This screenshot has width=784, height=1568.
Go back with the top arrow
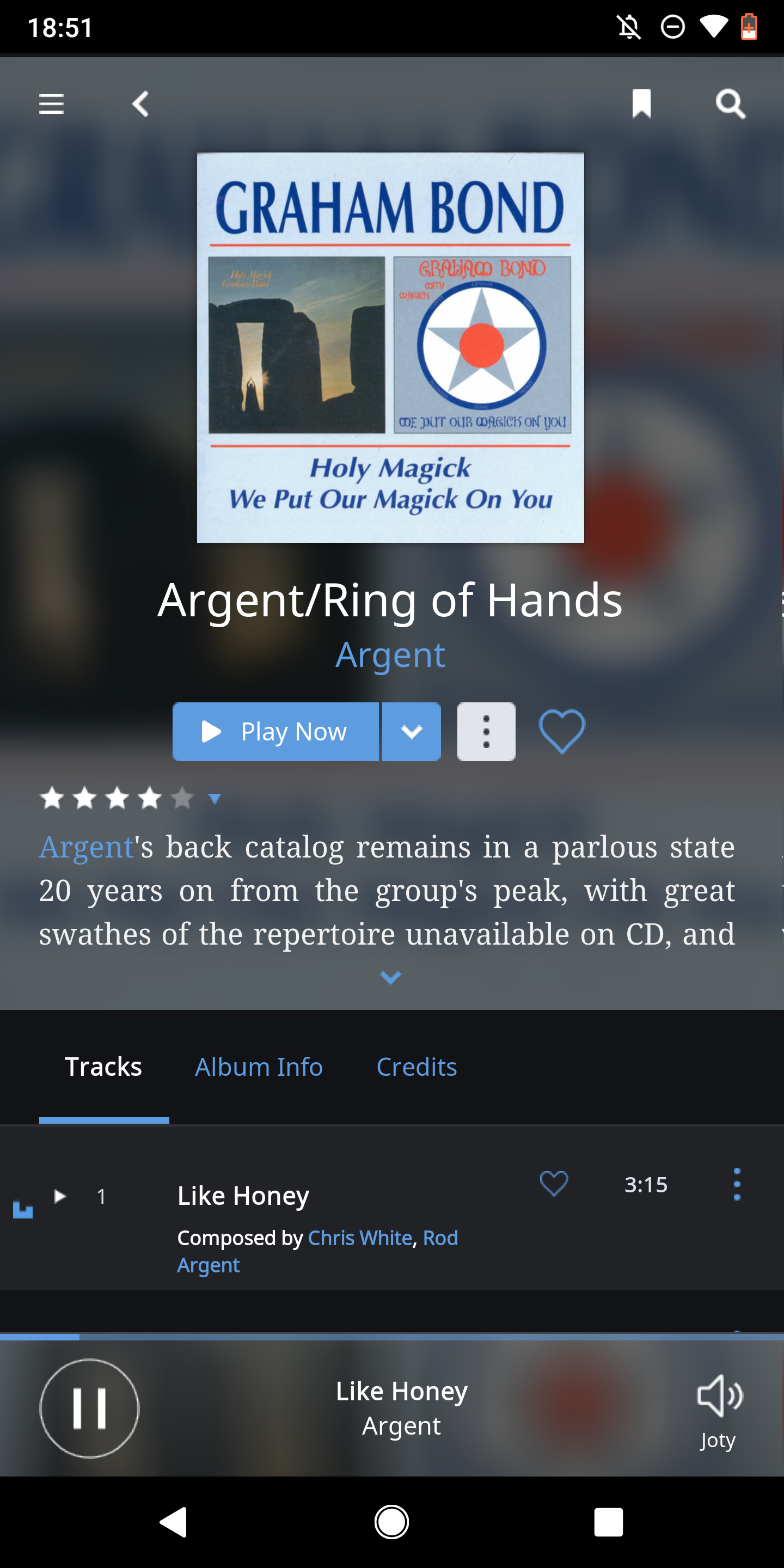point(140,104)
